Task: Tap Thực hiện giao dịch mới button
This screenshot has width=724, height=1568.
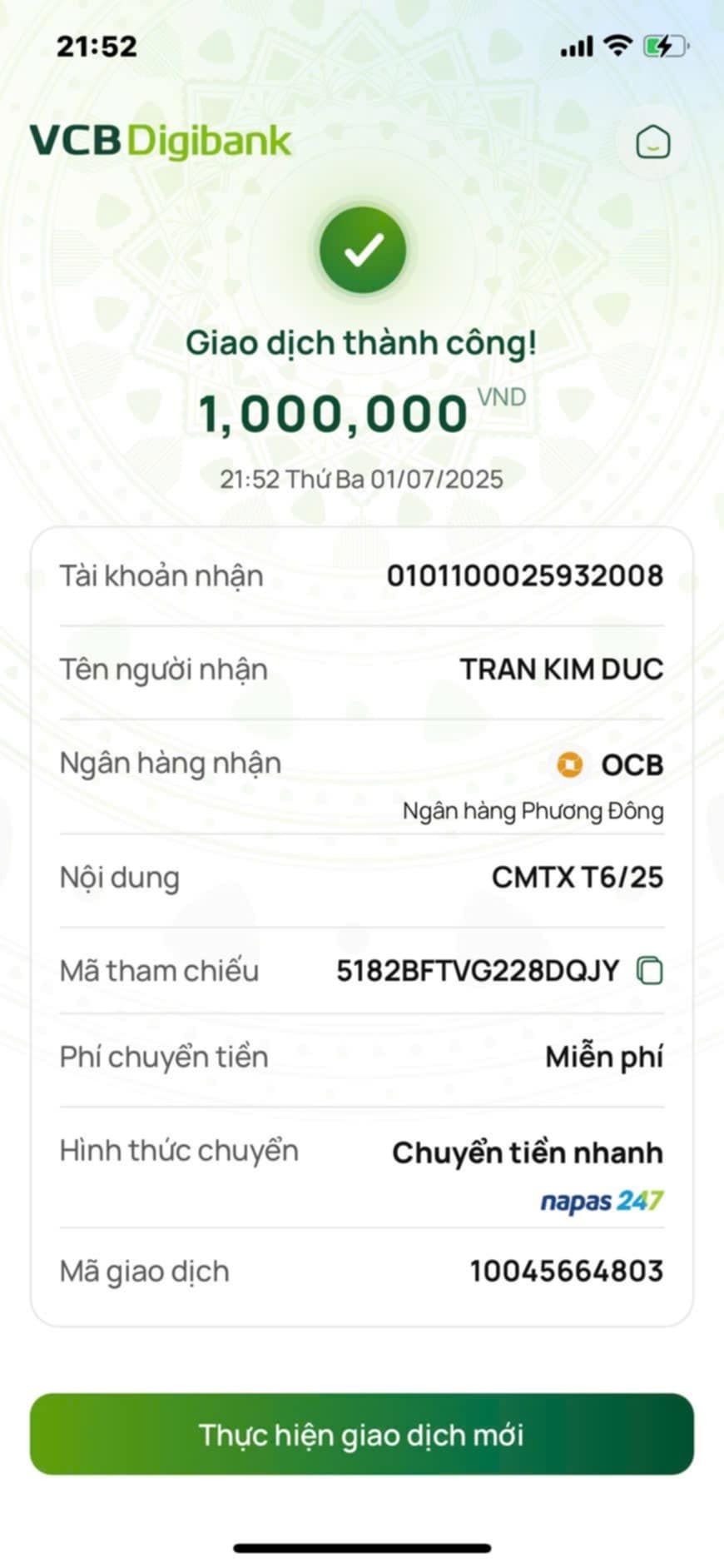Action: [x=362, y=1435]
